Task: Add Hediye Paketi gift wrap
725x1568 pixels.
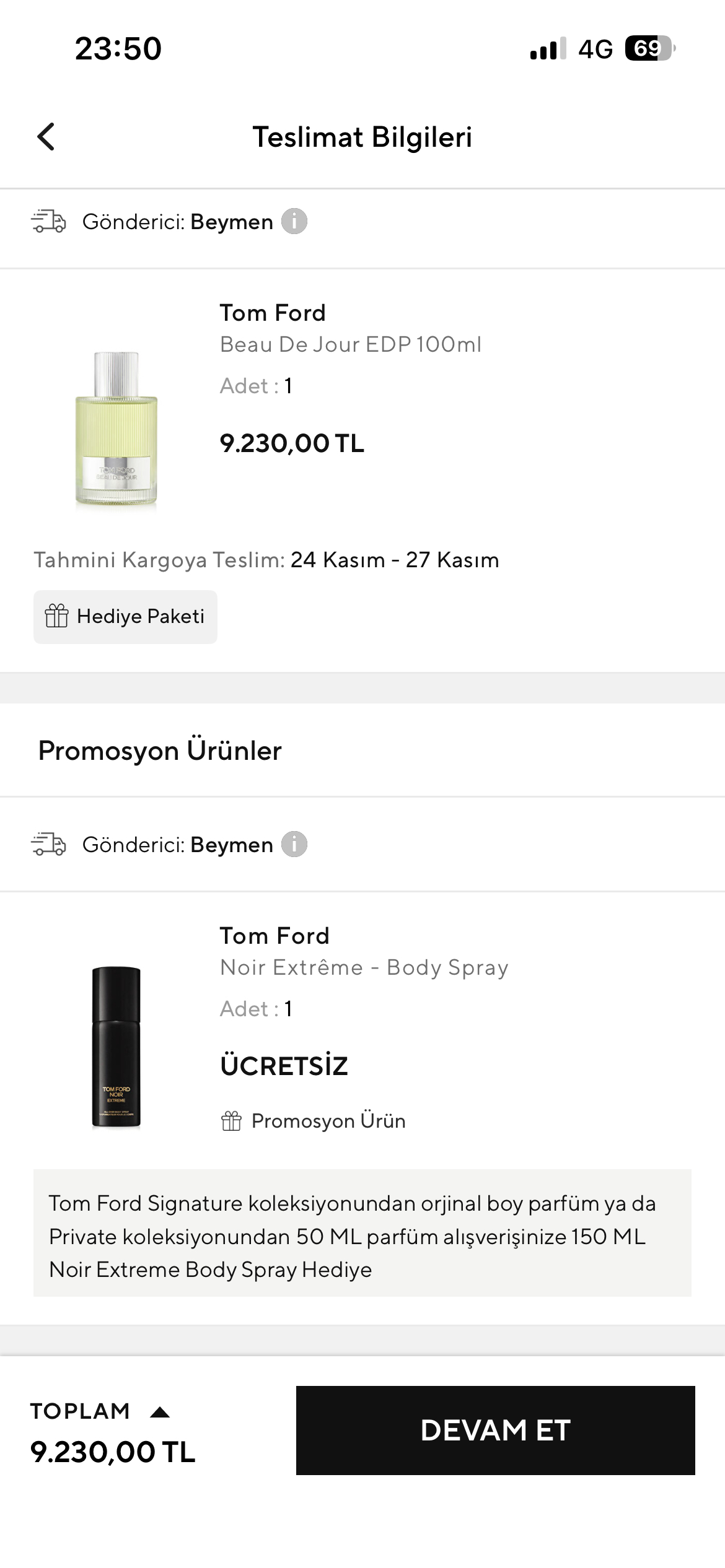Action: coord(125,617)
